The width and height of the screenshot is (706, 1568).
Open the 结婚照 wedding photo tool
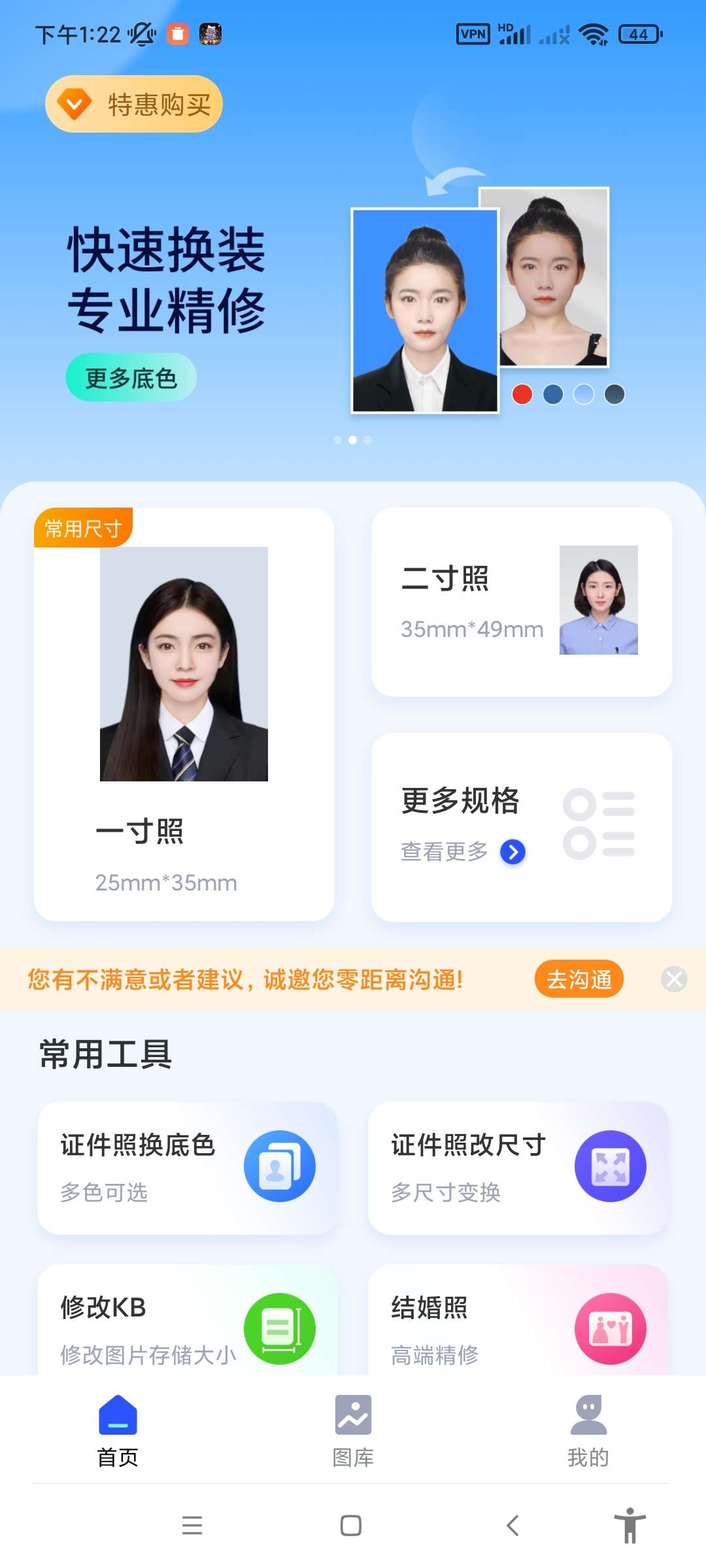click(518, 1326)
